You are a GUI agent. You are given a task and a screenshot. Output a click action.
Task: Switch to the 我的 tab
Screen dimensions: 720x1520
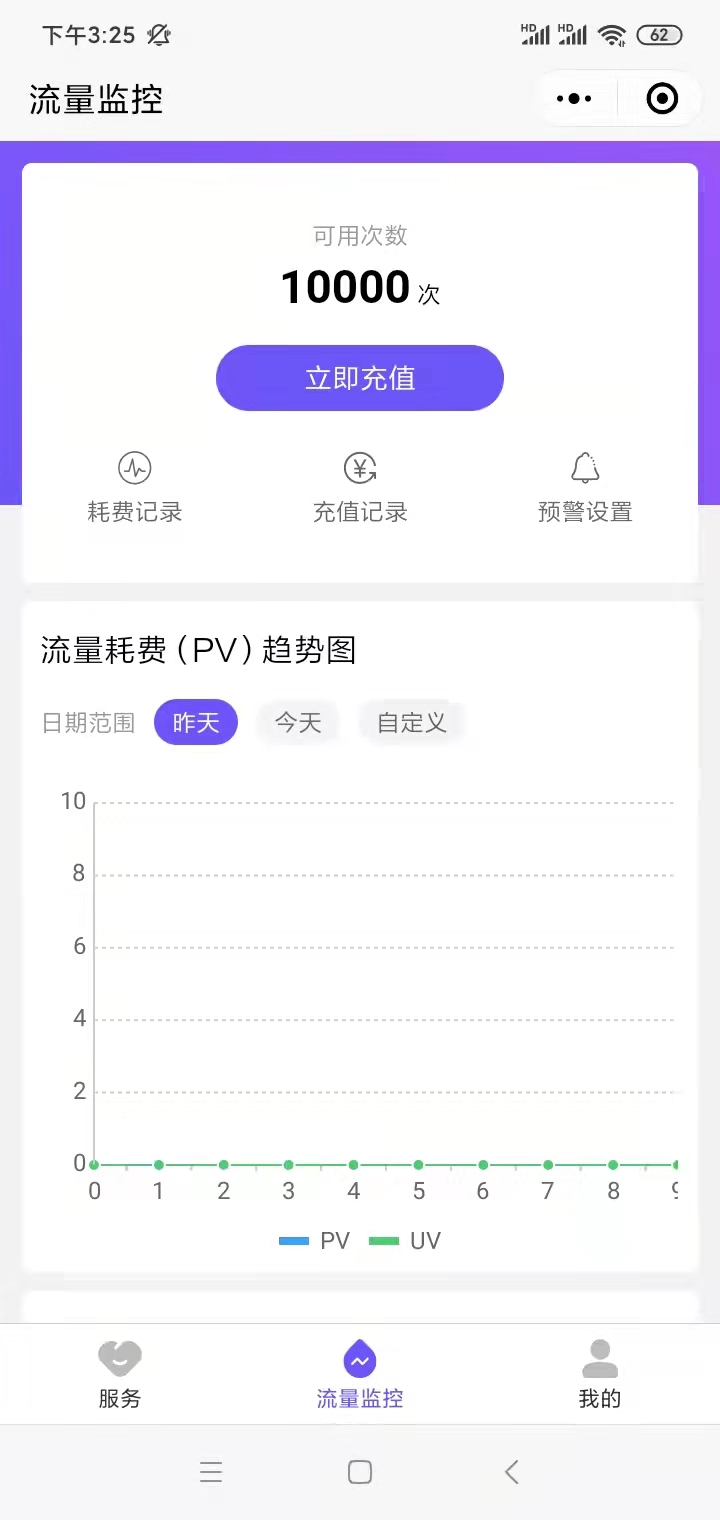click(x=600, y=1375)
